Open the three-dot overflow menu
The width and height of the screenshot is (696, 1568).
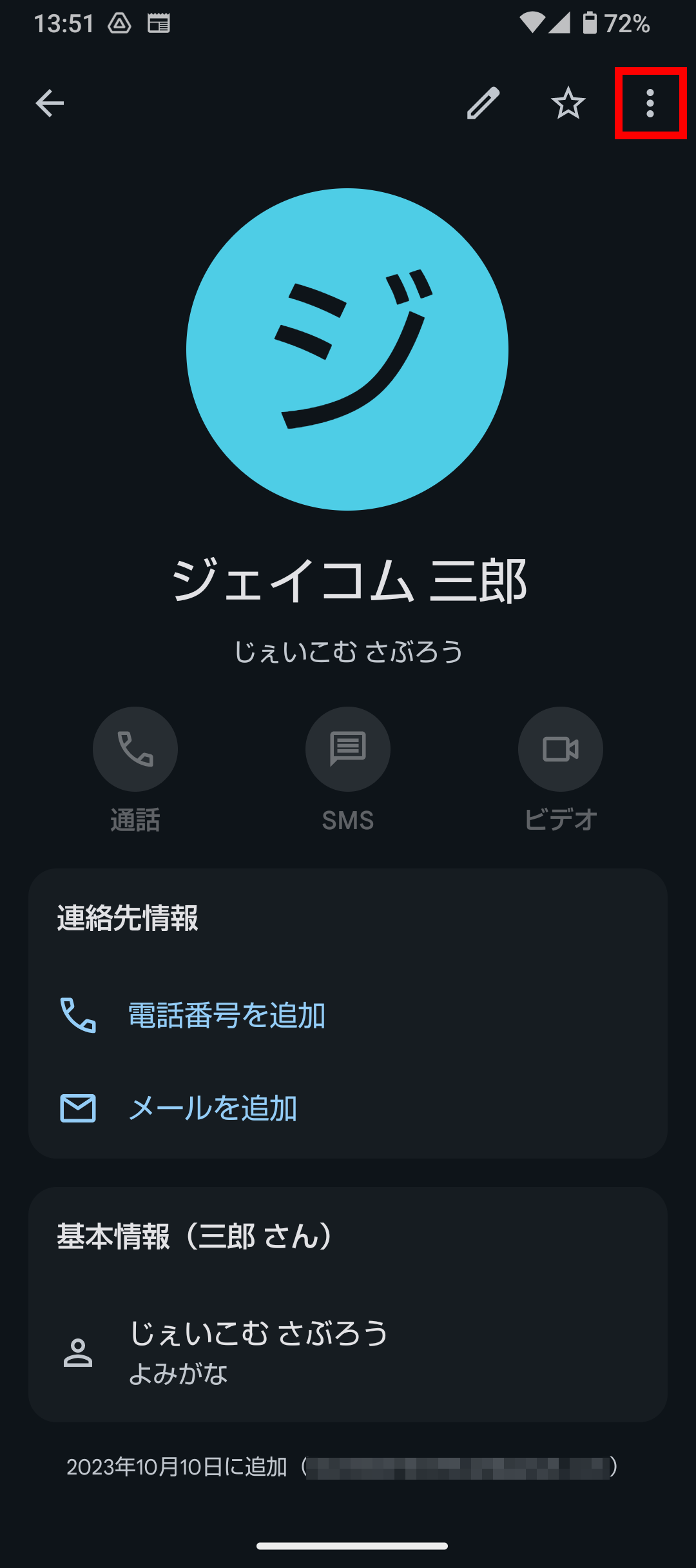(650, 103)
